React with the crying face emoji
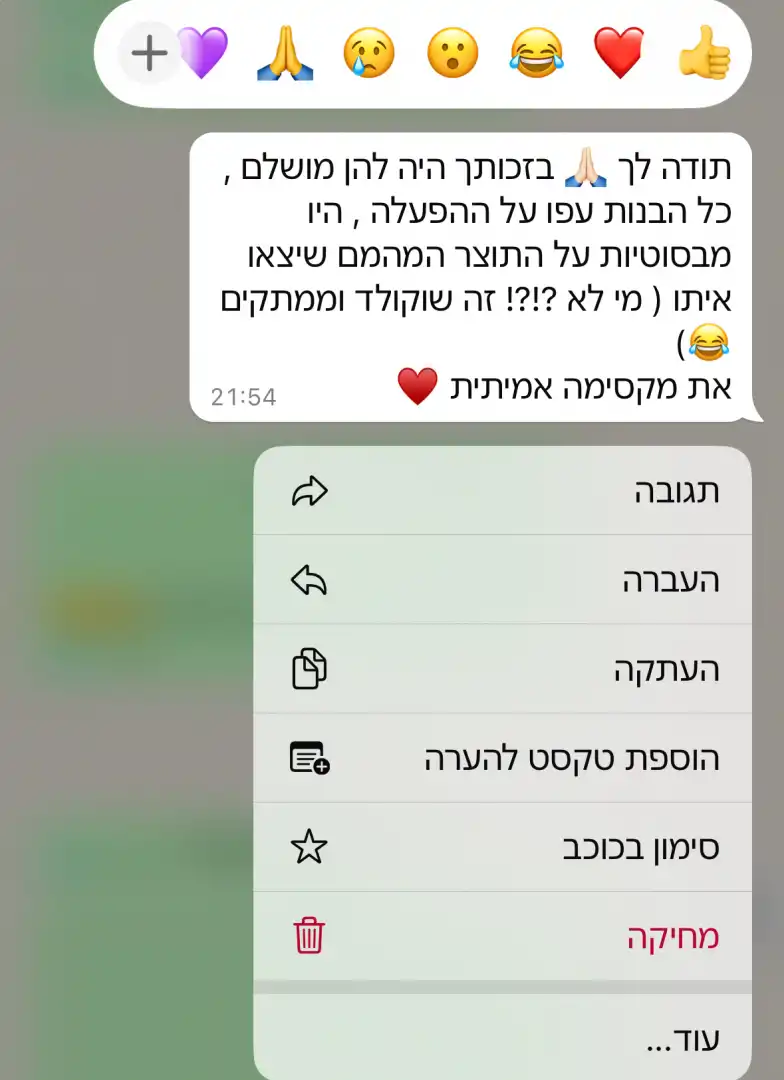The image size is (784, 1080). tap(368, 53)
